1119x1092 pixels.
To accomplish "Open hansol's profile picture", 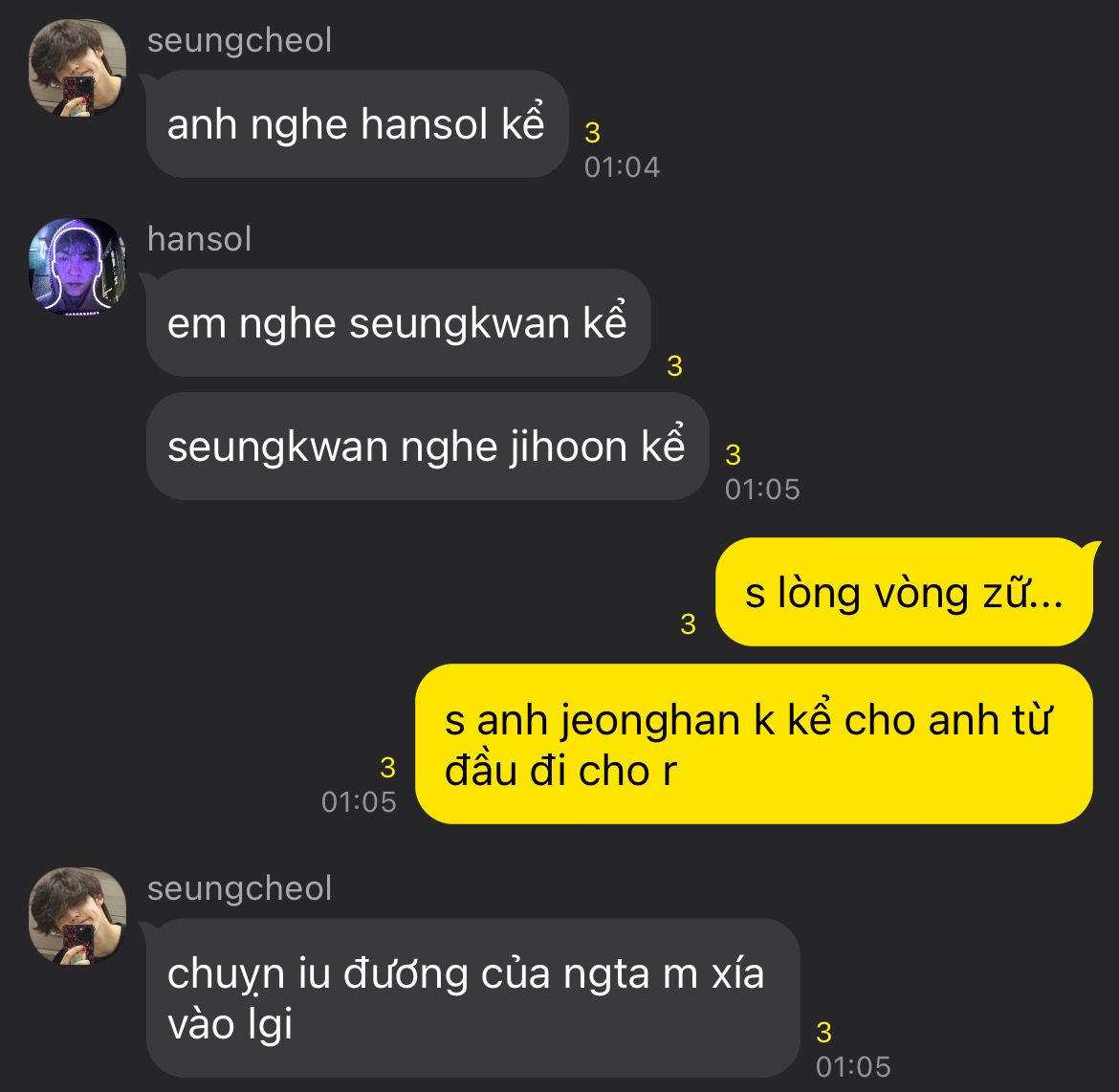I will pos(78,266).
